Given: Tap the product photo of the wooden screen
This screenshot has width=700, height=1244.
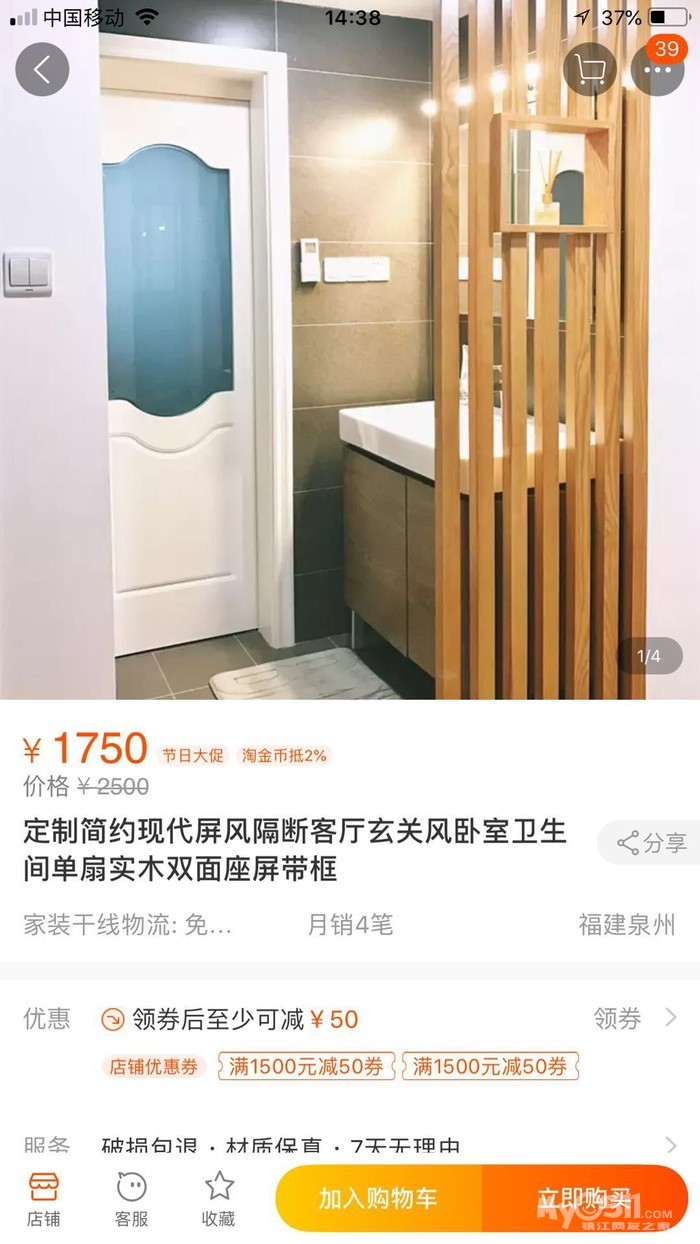Looking at the screenshot, I should click(x=350, y=350).
